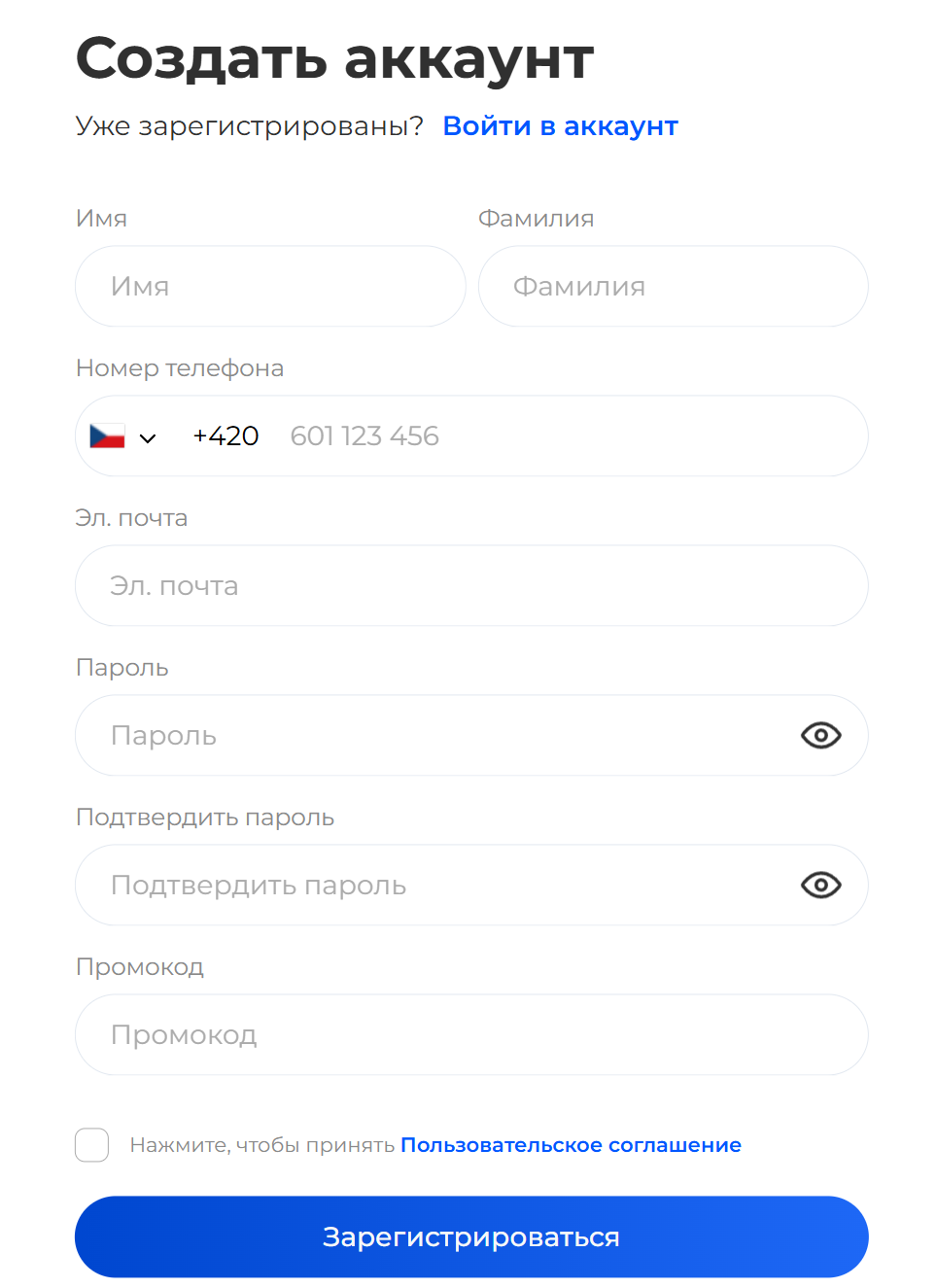Select the Фамилия text field
937x1288 pixels.
pyautogui.click(x=673, y=286)
